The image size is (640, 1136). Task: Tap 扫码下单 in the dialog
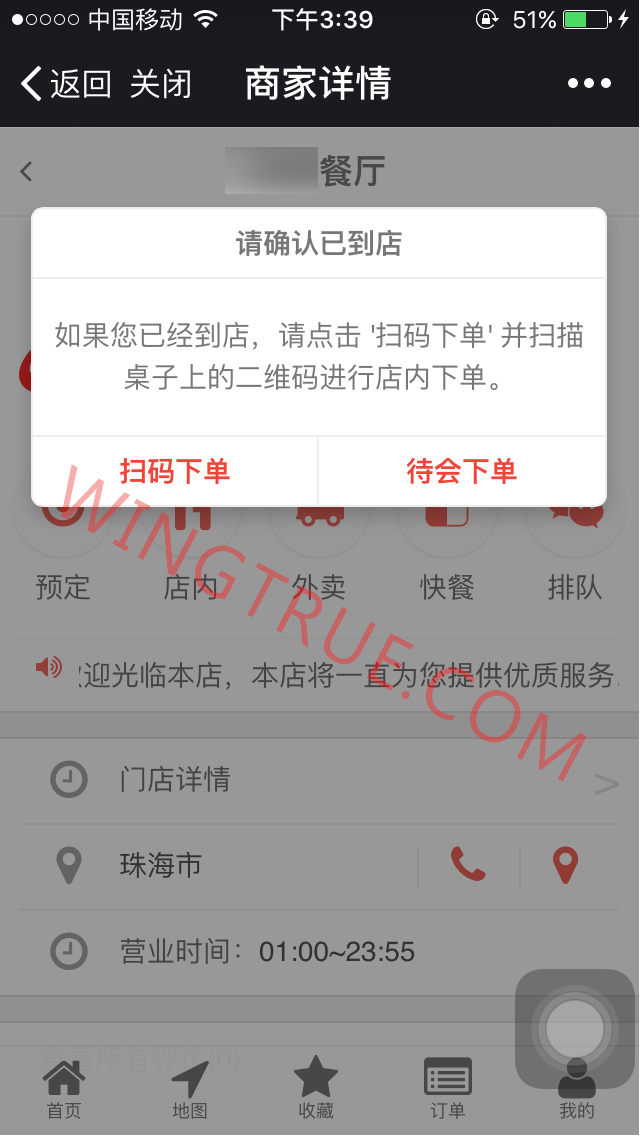(x=175, y=471)
